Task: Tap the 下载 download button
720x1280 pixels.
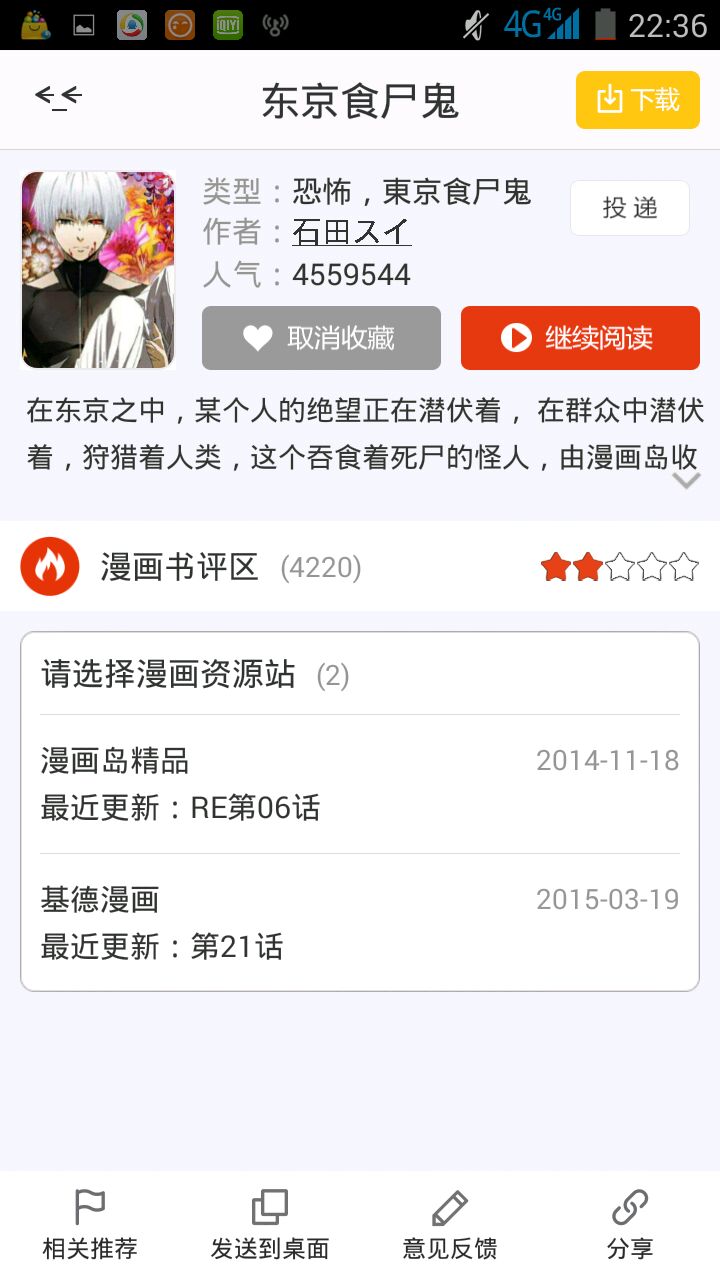Action: [x=637, y=100]
